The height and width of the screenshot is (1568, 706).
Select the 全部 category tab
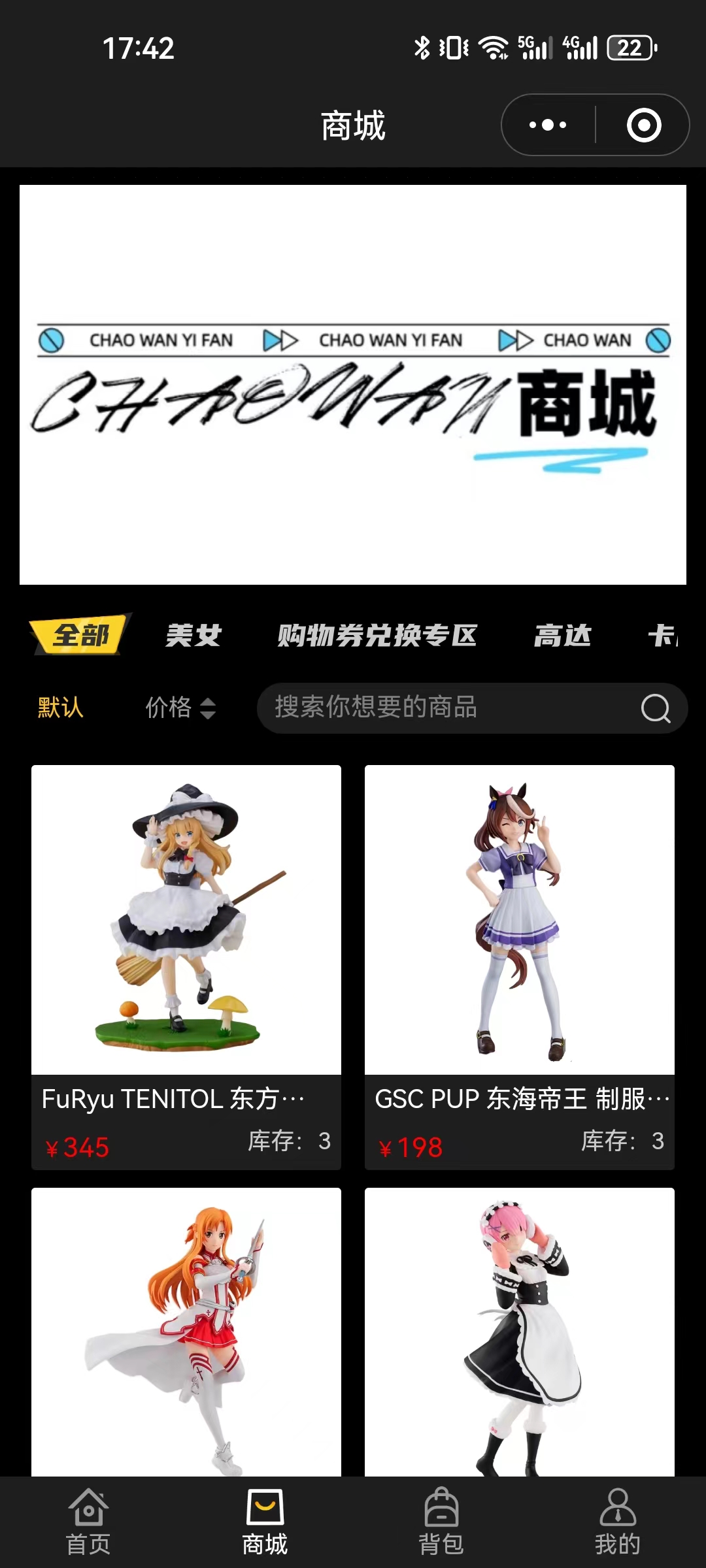tap(80, 635)
